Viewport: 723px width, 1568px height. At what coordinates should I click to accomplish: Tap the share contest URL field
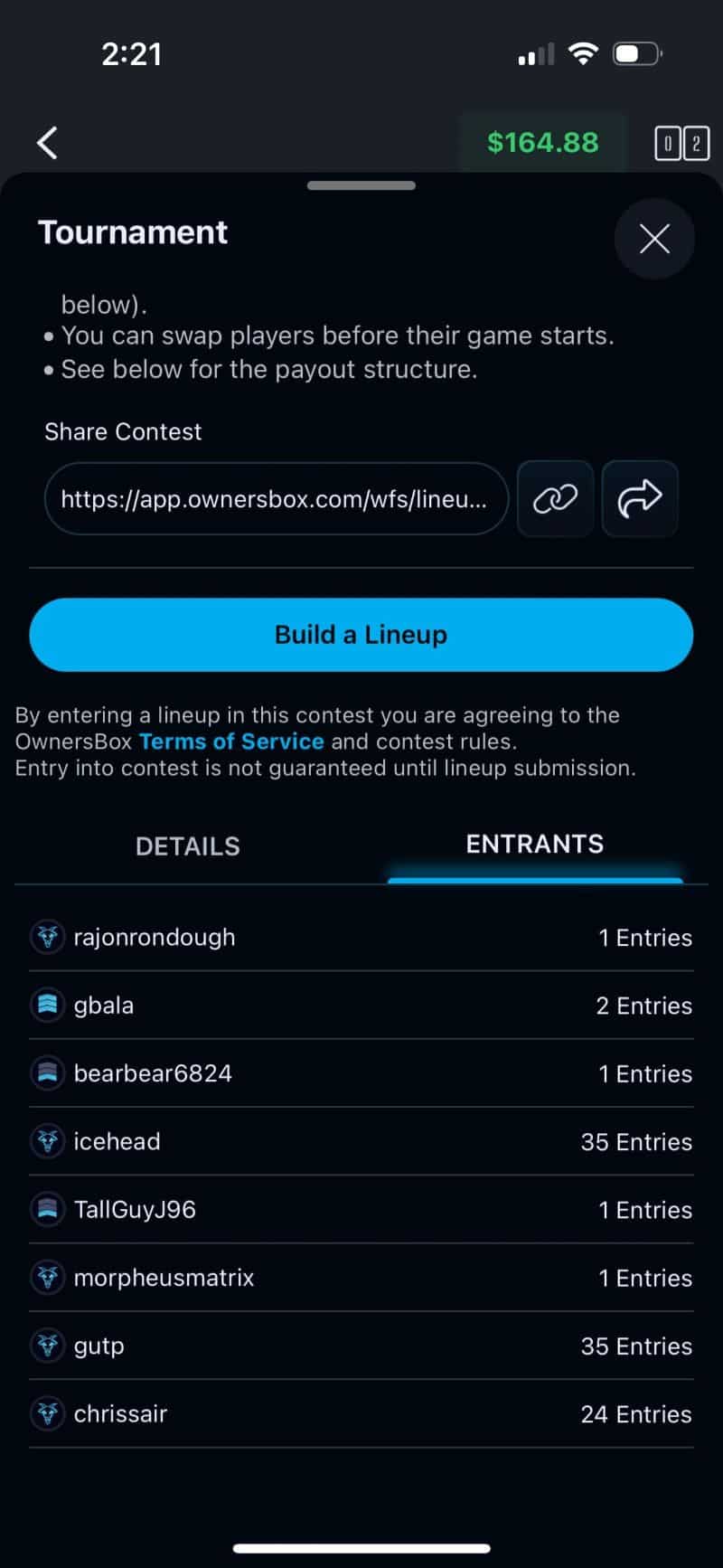[275, 498]
